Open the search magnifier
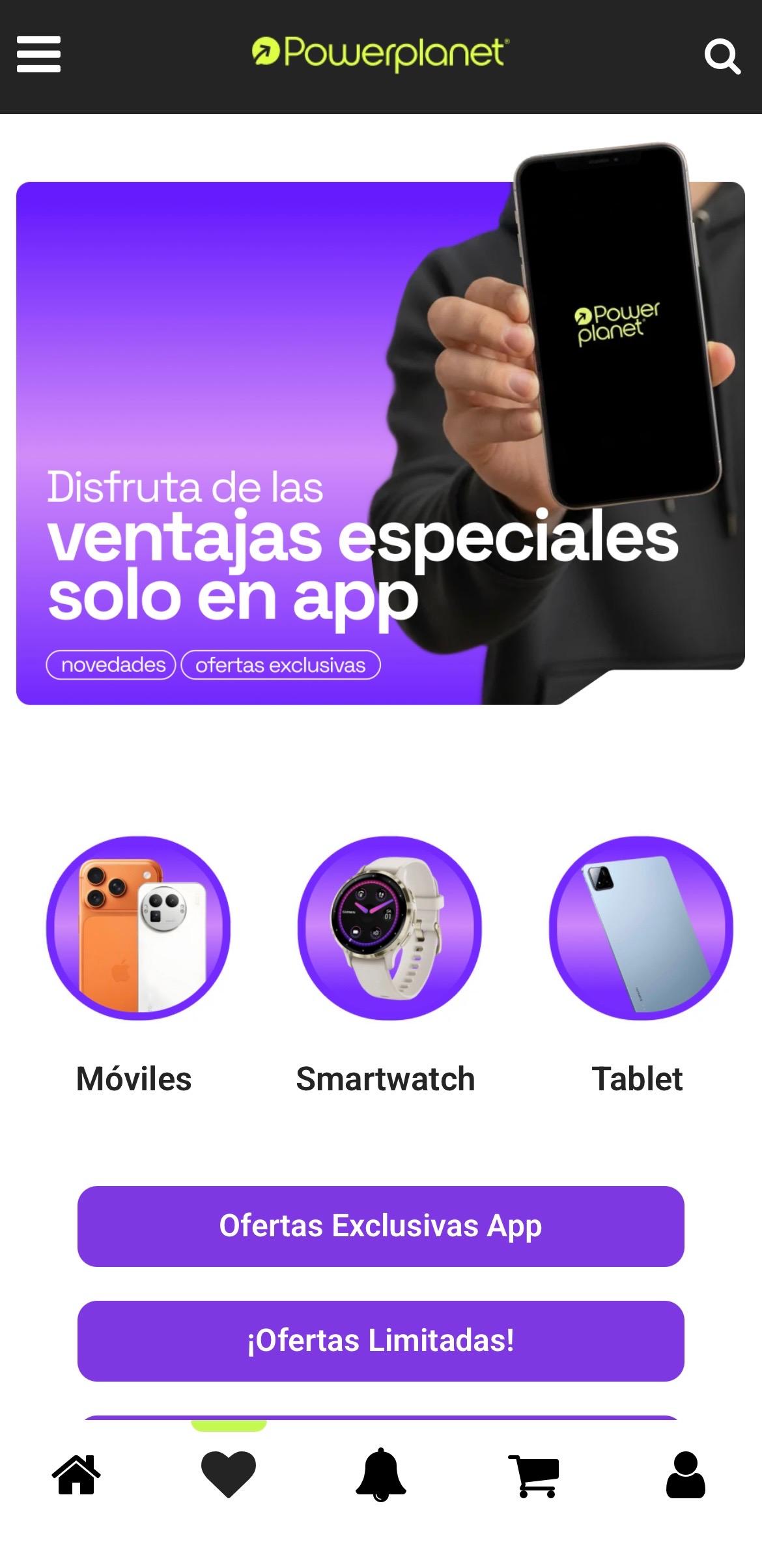Screen dimensions: 762x1568 pos(722,57)
